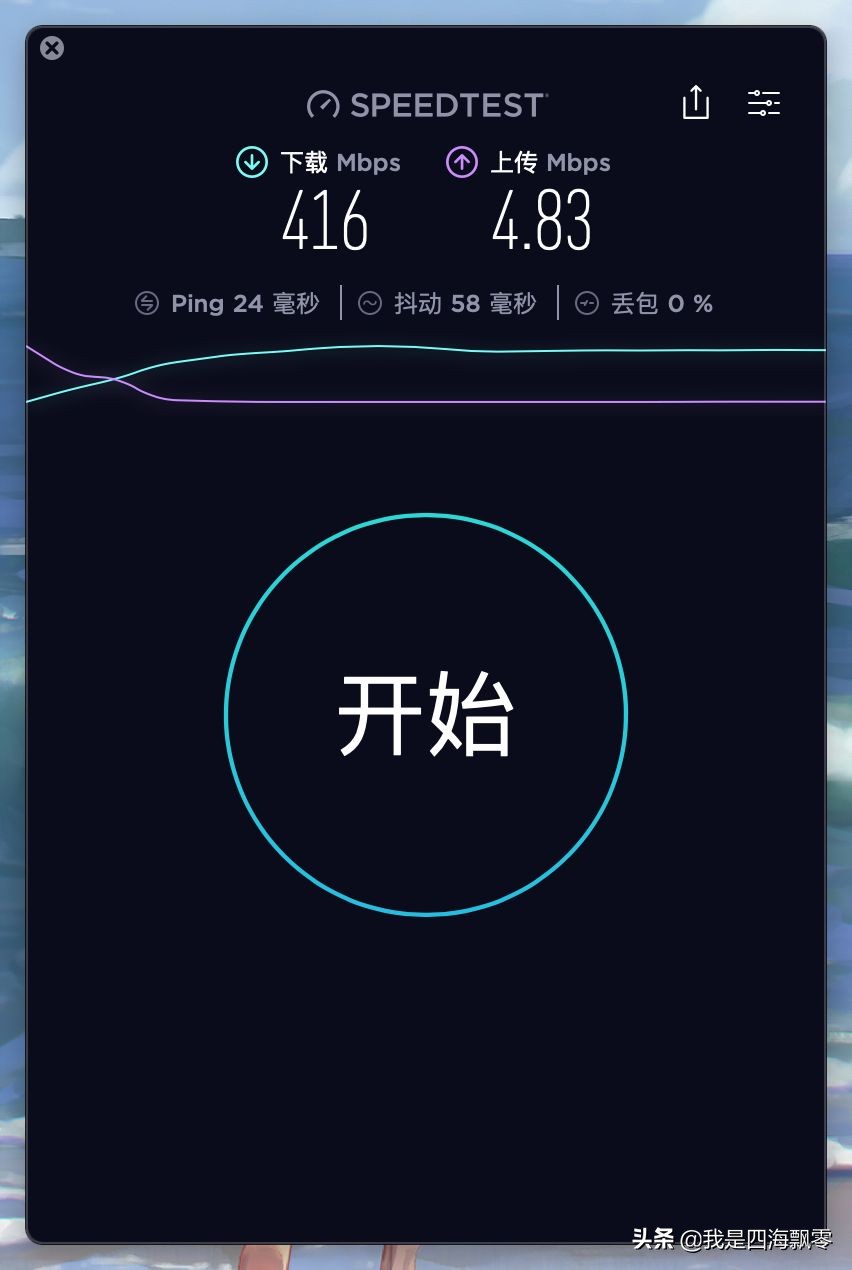Select the 上传 Mbps label
The image size is (852, 1270).
[x=550, y=162]
